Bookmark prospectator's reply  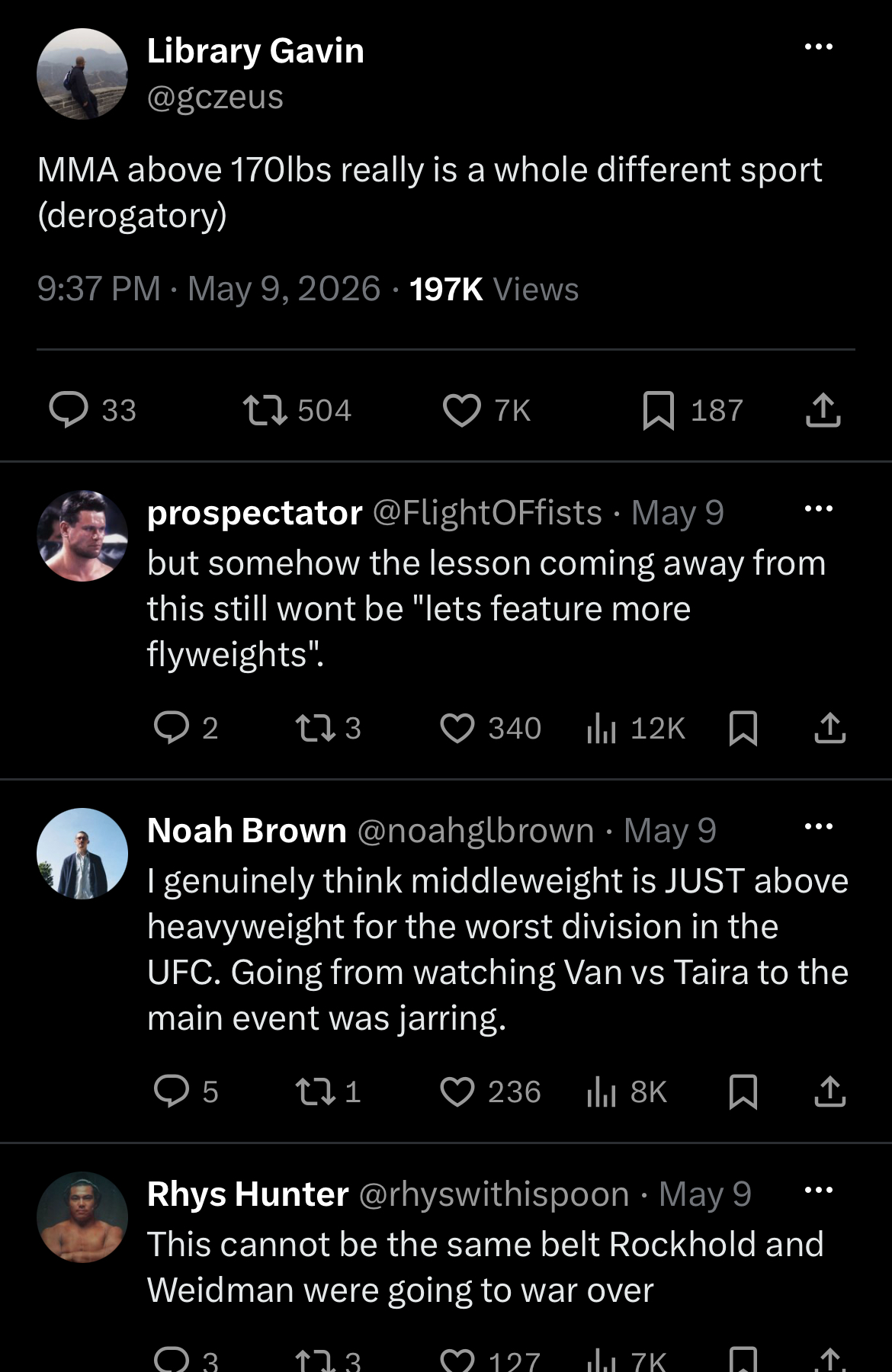(x=743, y=728)
